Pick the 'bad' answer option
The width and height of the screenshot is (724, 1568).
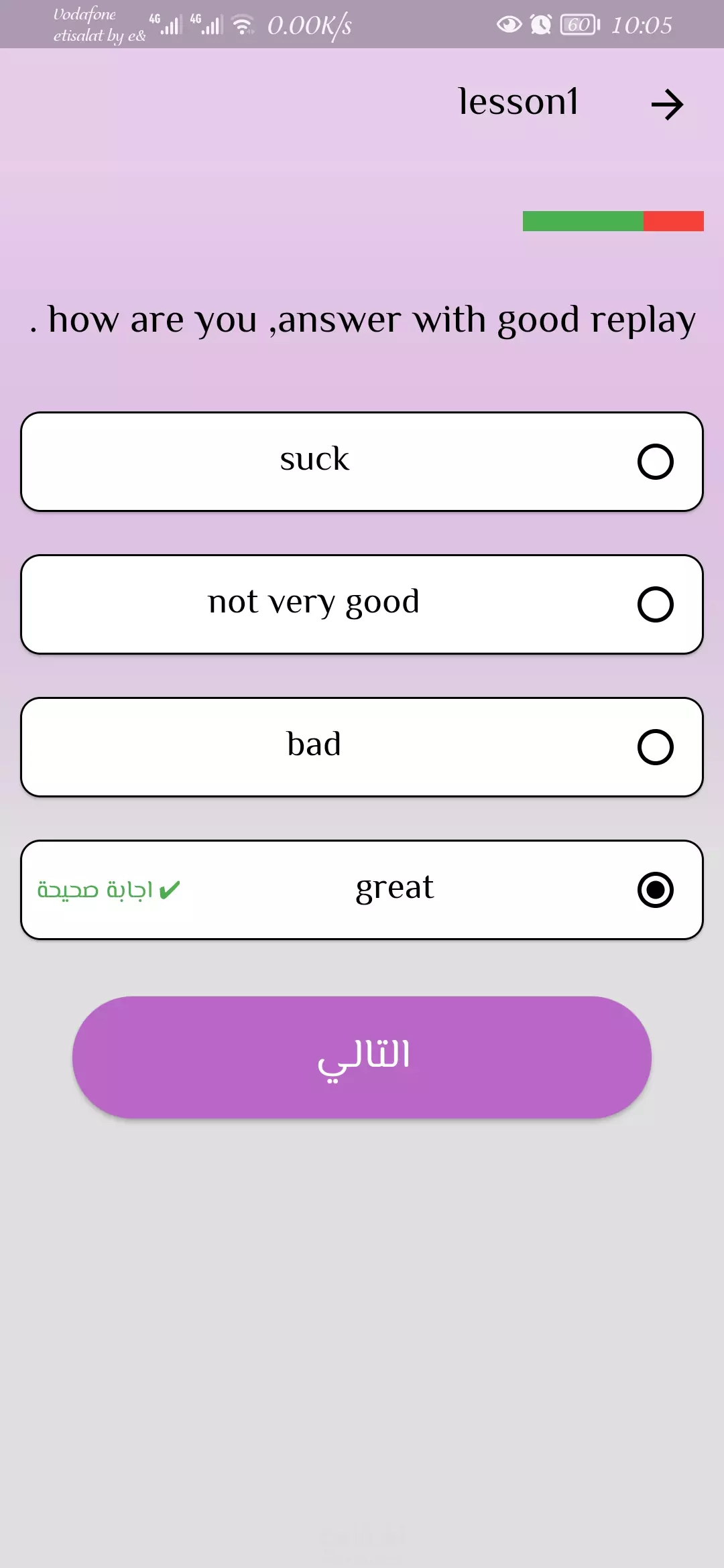(362, 747)
